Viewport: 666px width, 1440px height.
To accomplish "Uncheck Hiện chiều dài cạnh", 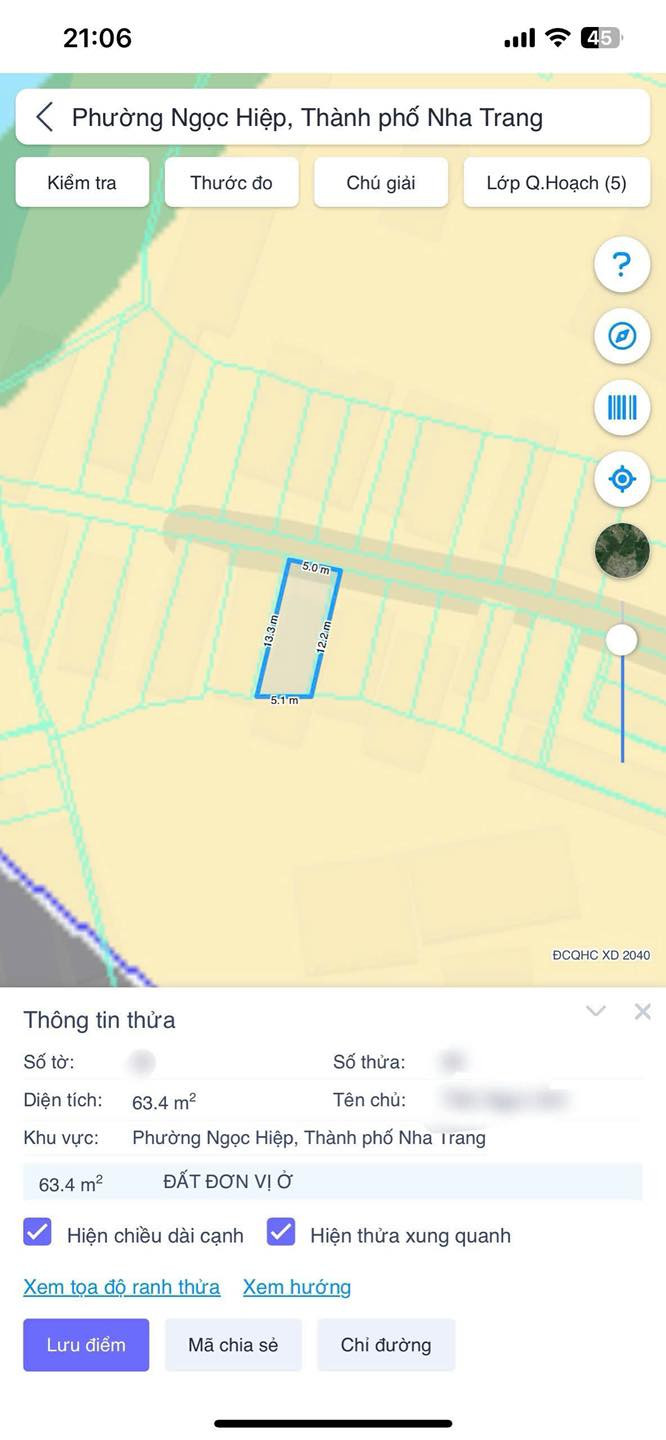I will (x=38, y=1232).
